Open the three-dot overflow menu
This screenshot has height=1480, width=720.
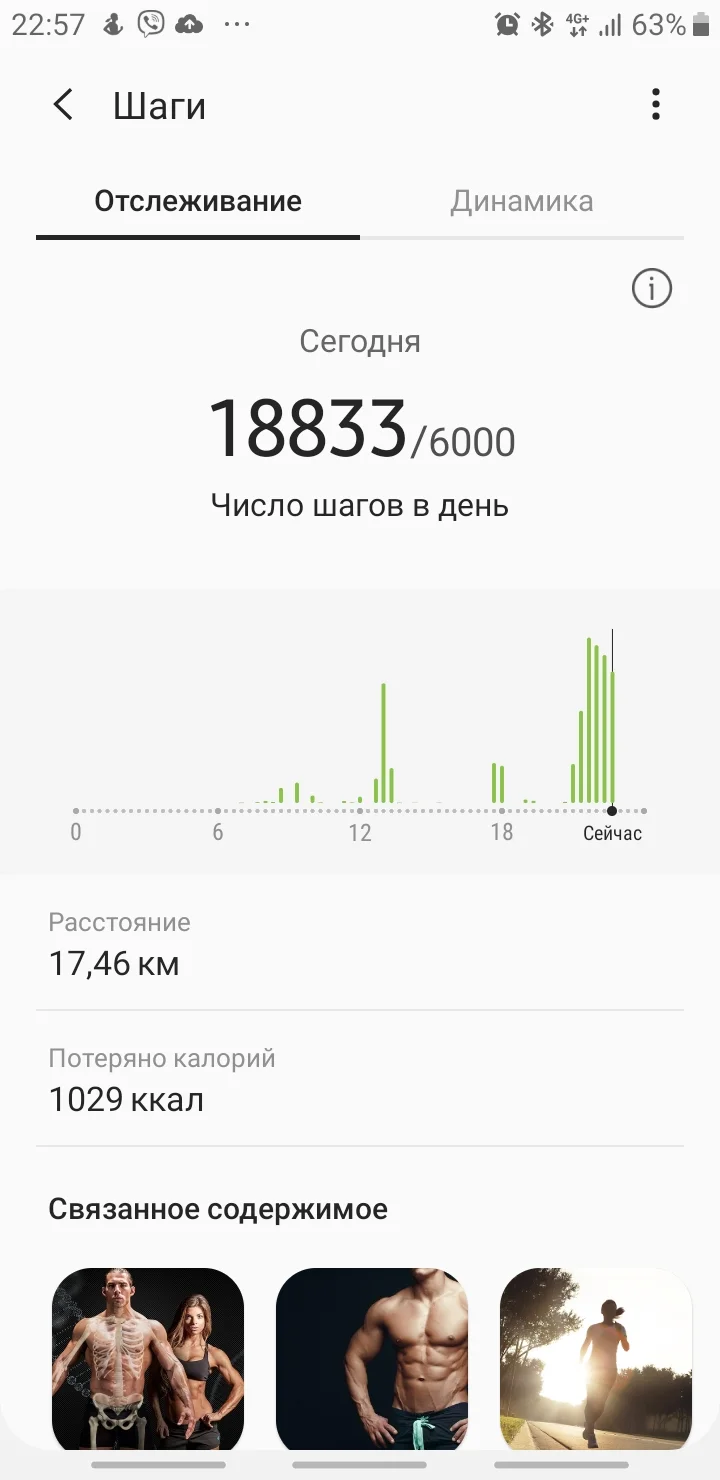pos(656,104)
